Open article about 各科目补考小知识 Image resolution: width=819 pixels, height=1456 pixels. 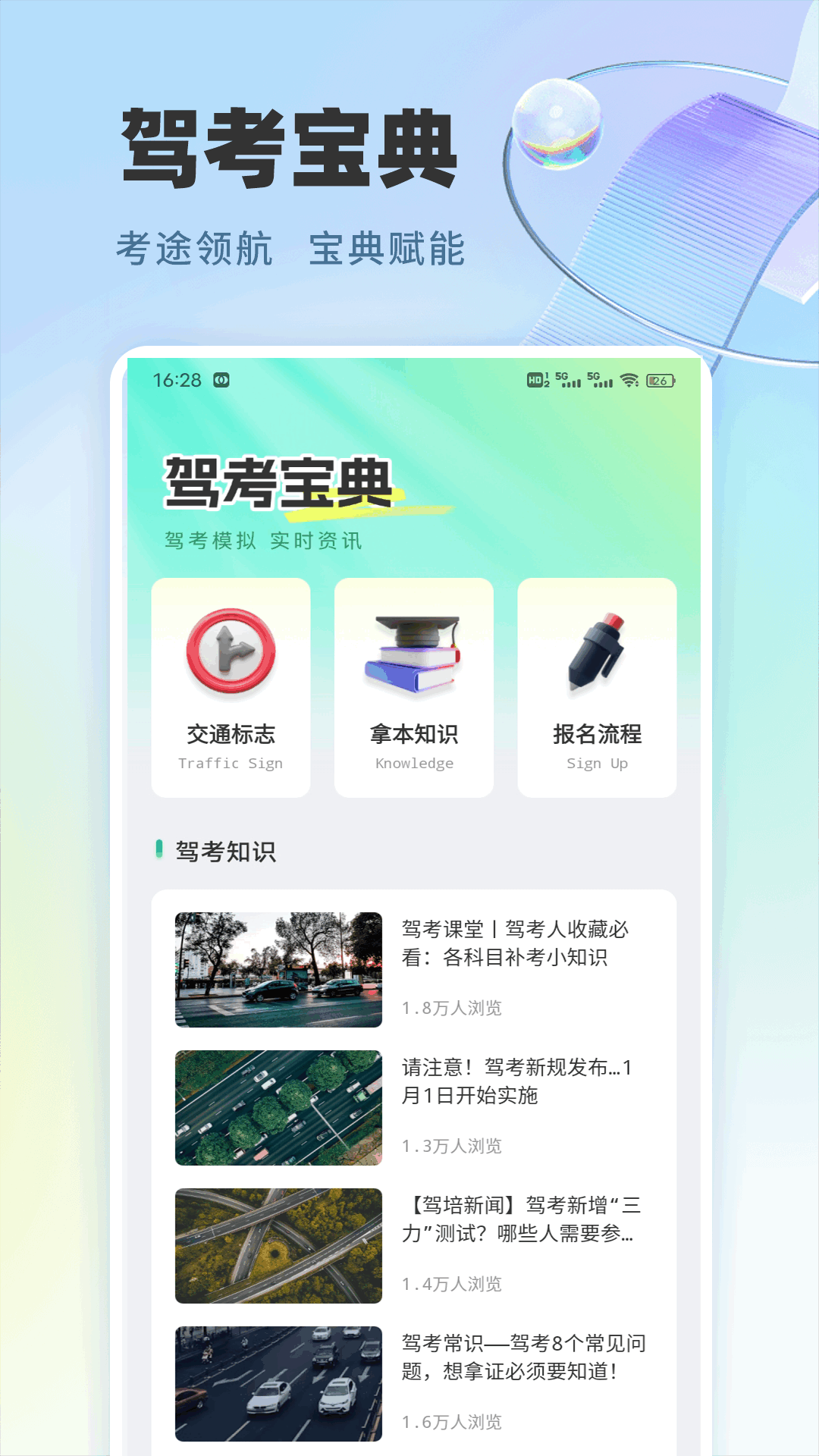pyautogui.click(x=519, y=948)
